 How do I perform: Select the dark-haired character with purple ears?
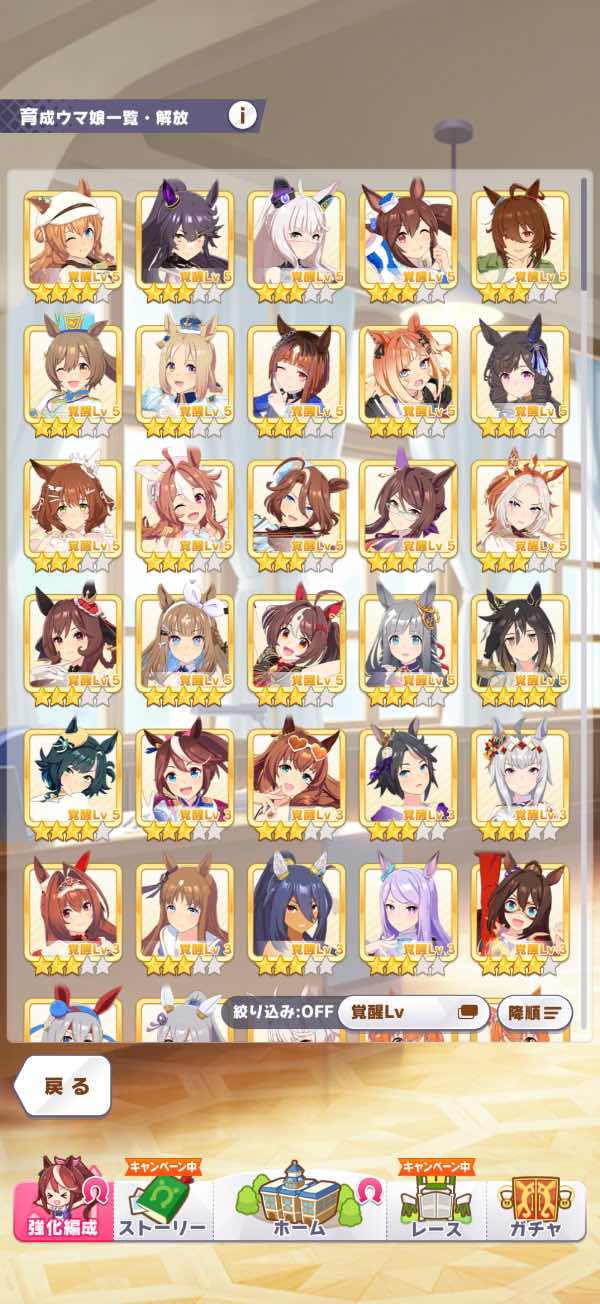(184, 242)
